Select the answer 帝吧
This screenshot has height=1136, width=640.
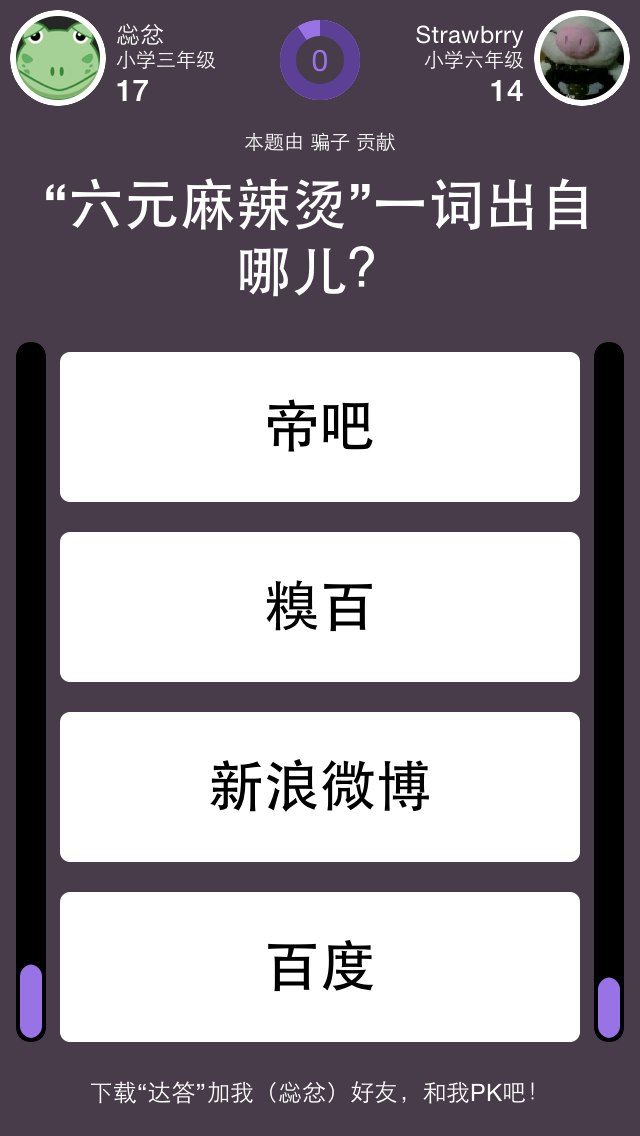coord(320,427)
